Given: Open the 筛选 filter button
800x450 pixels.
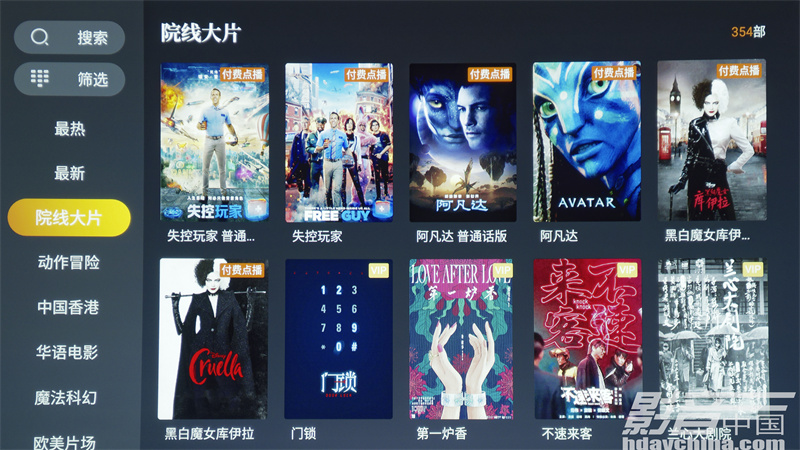Looking at the screenshot, I should click(x=69, y=79).
